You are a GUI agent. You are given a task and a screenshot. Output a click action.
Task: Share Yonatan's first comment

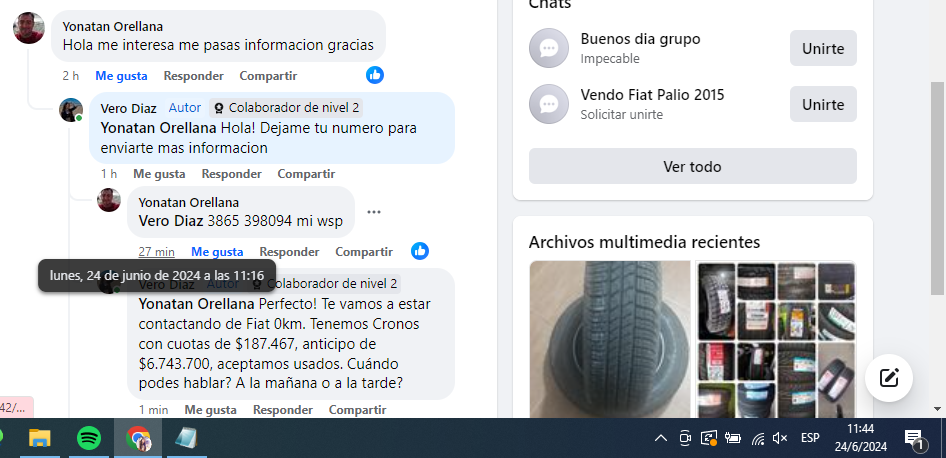point(268,75)
